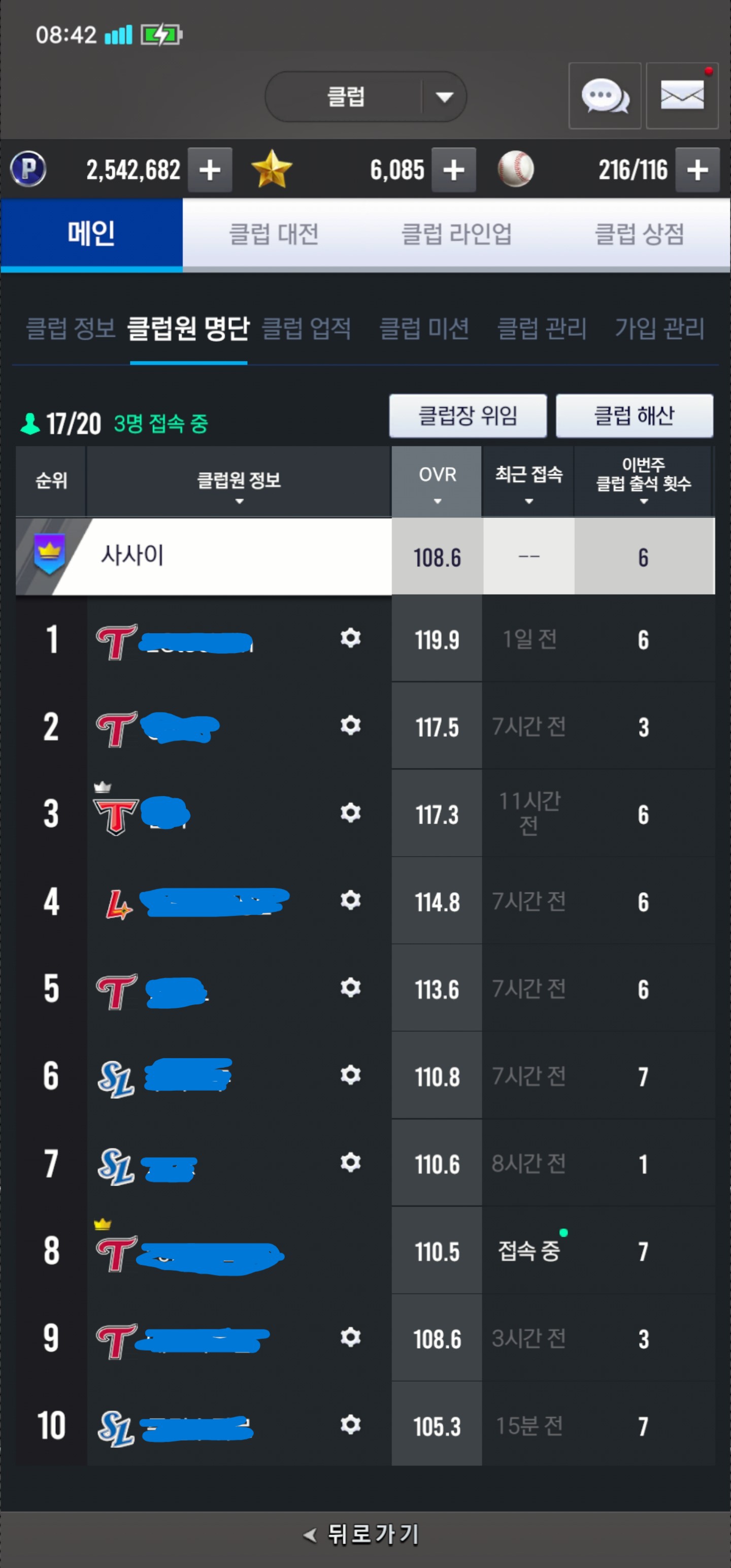Open the mailbox envelope icon

pyautogui.click(x=682, y=95)
